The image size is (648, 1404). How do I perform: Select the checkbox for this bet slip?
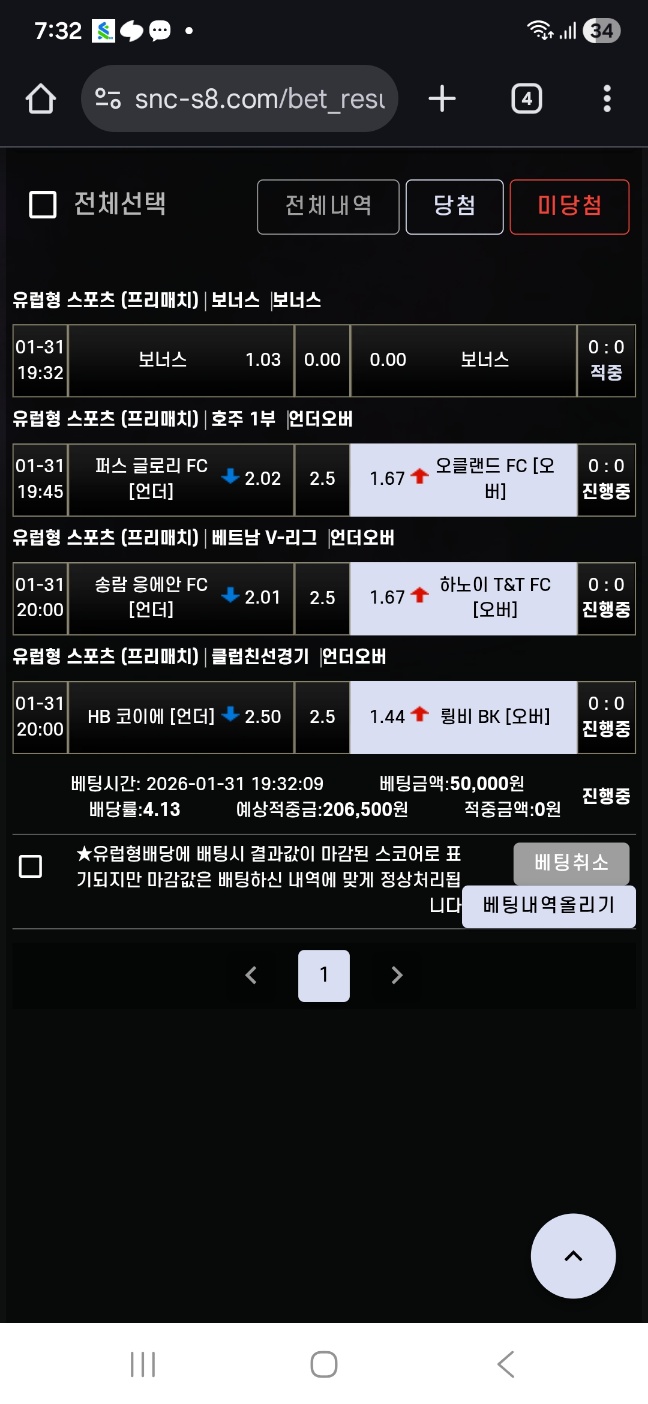coord(31,867)
